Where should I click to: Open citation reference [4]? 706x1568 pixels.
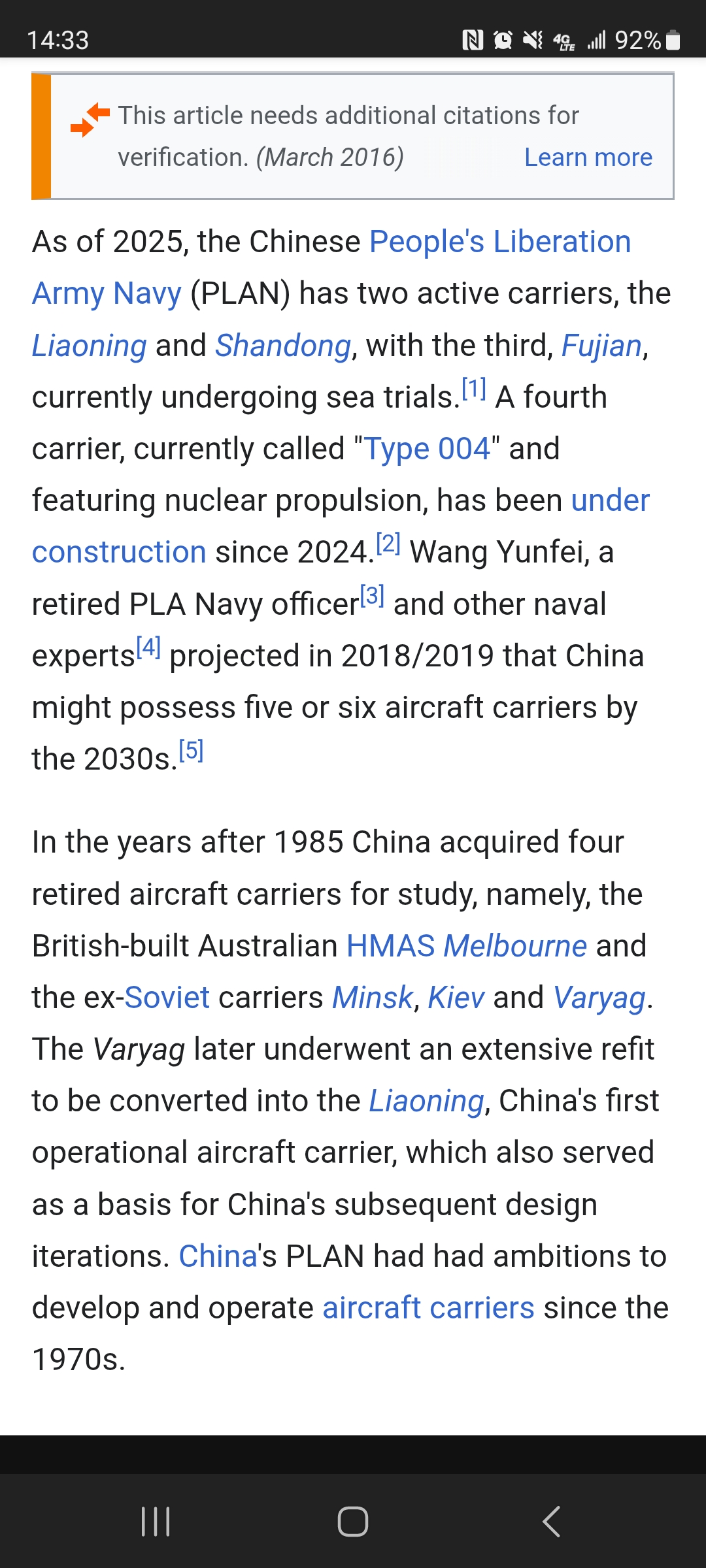pyautogui.click(x=148, y=647)
